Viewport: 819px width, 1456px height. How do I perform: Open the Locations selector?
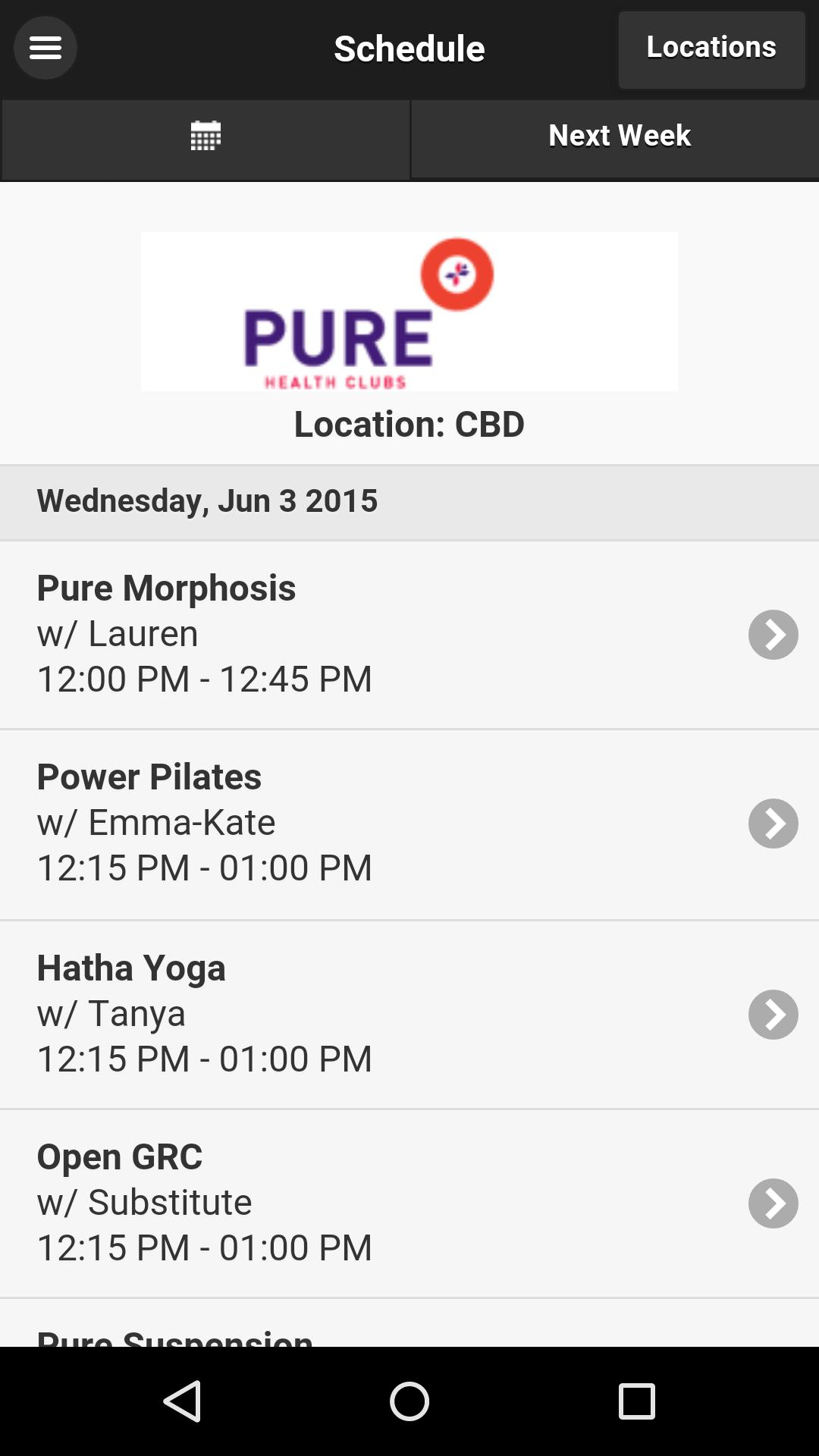[x=711, y=48]
